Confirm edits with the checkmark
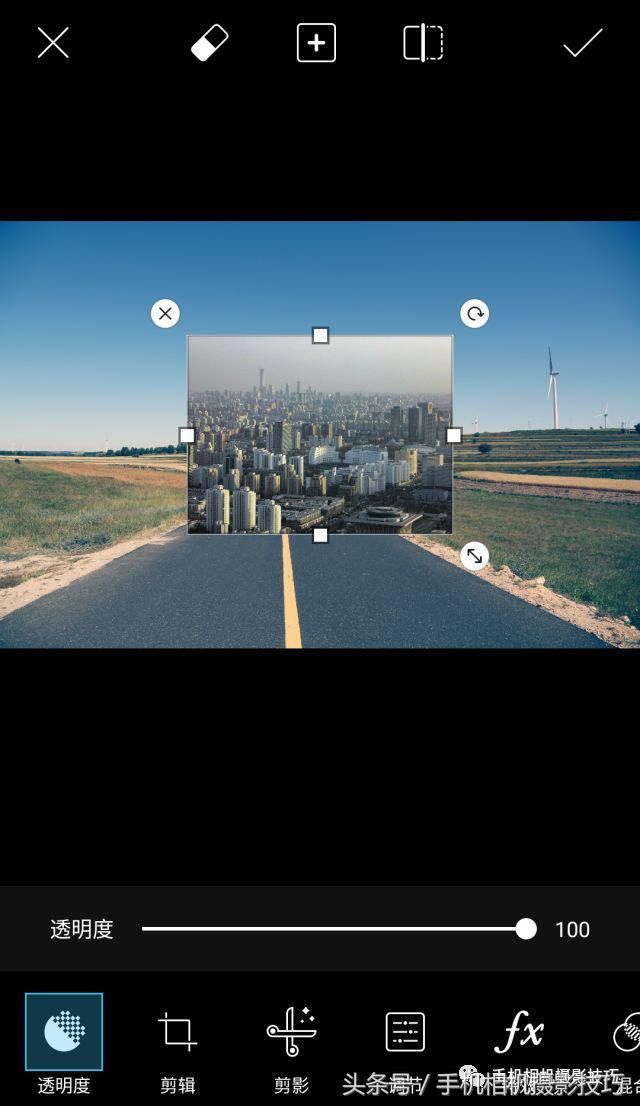The image size is (640, 1106). click(582, 43)
